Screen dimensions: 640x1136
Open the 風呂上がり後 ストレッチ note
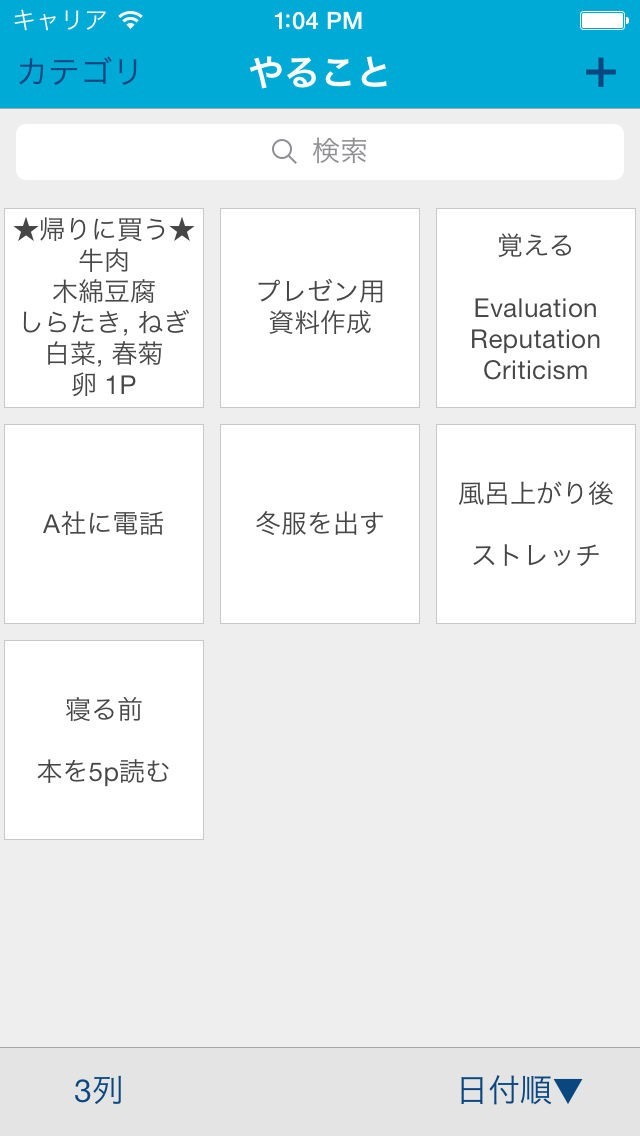(x=536, y=524)
